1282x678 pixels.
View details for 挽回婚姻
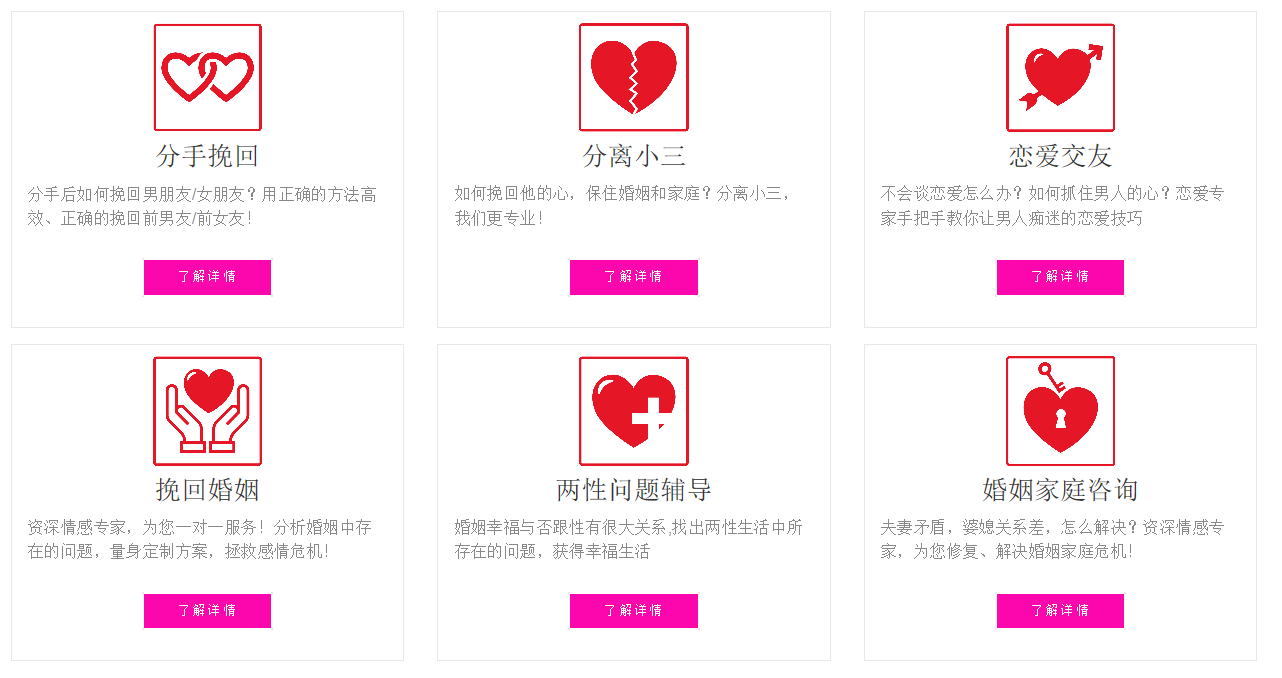(207, 610)
